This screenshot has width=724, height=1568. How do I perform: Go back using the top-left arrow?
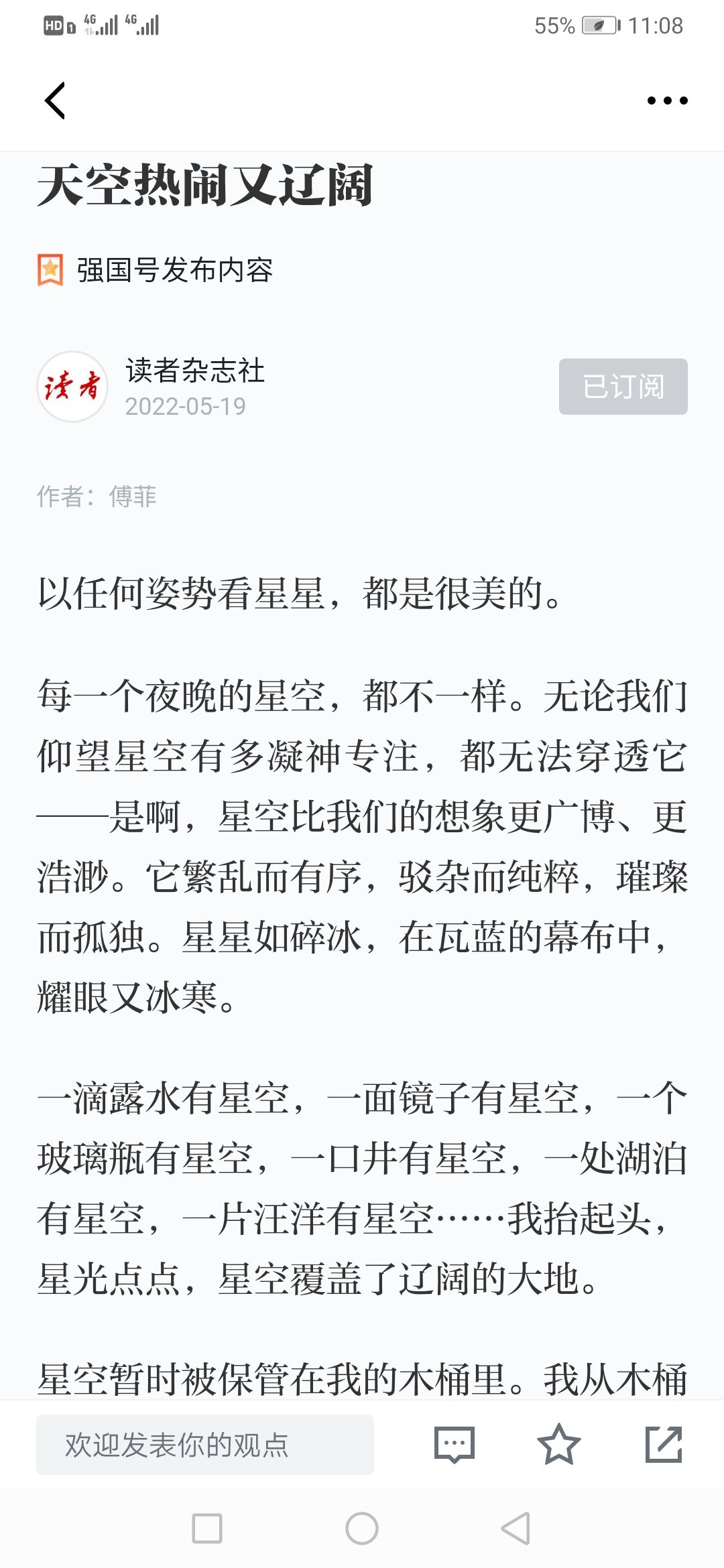coord(55,101)
